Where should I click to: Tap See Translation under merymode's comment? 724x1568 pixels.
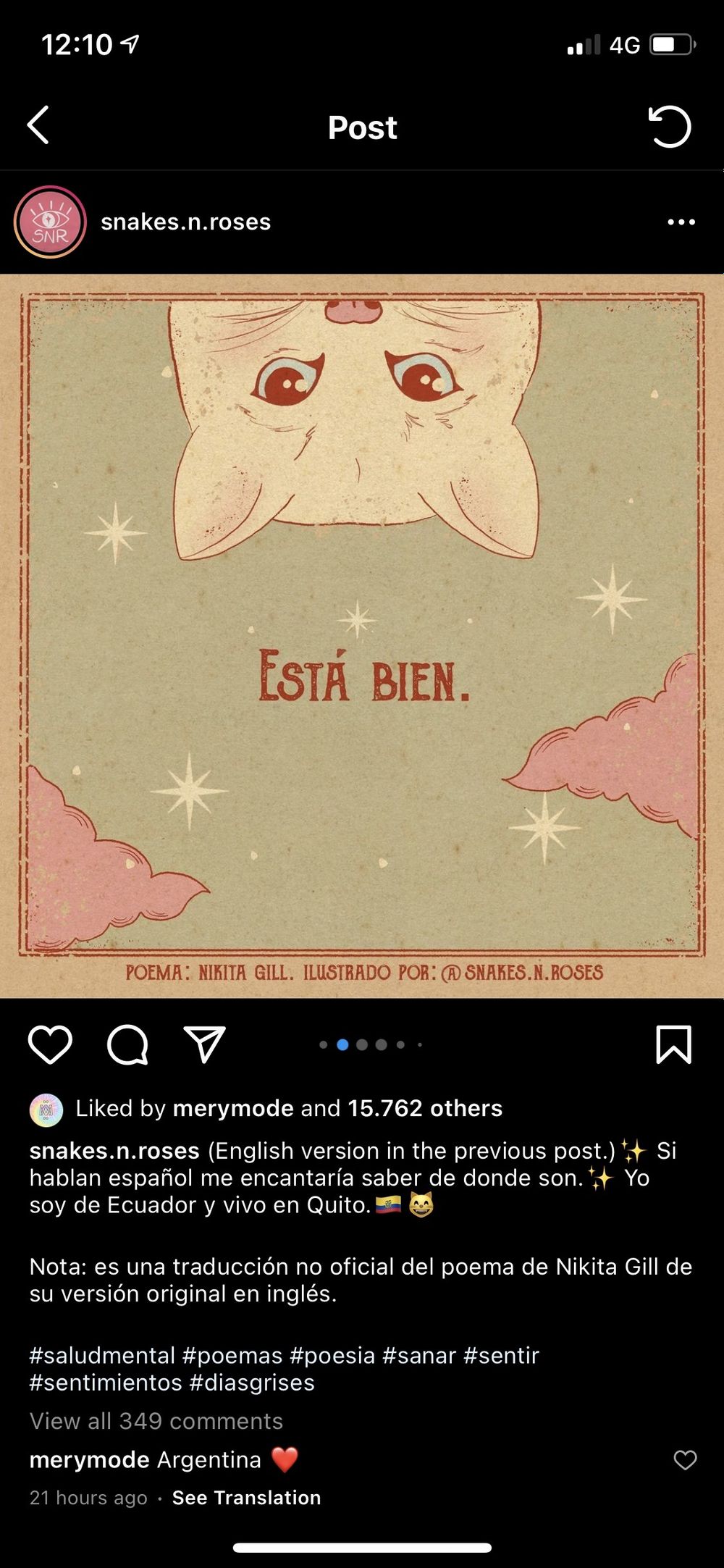pos(246,1498)
